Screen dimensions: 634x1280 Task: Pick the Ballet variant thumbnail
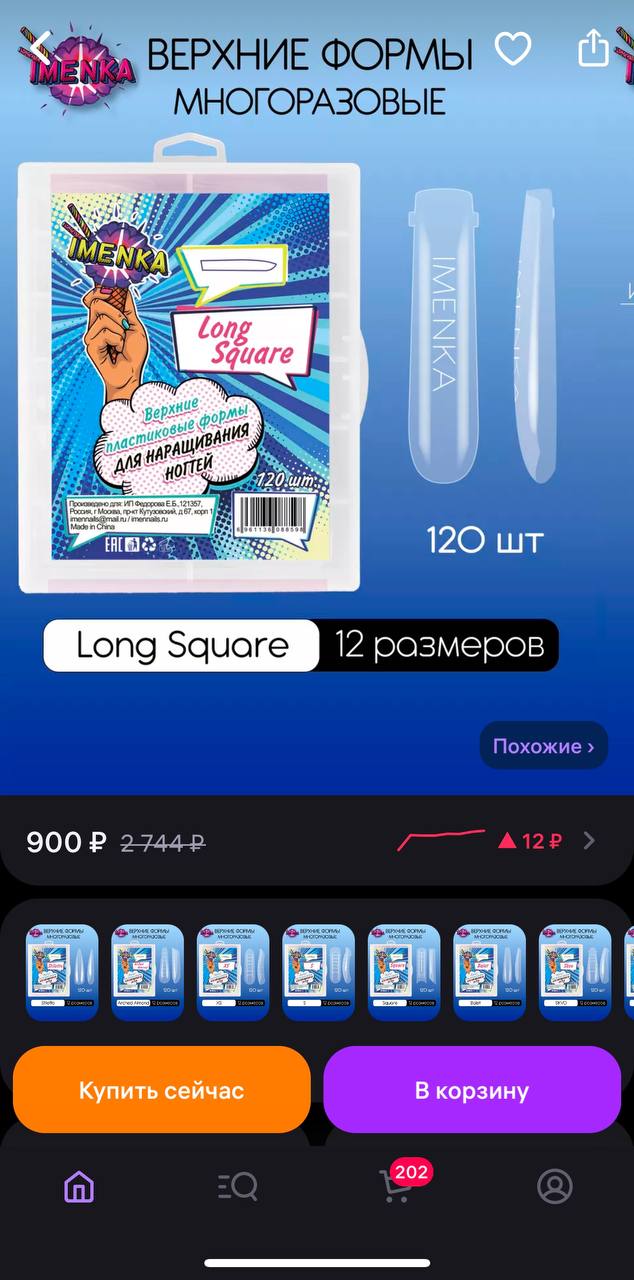(x=490, y=972)
